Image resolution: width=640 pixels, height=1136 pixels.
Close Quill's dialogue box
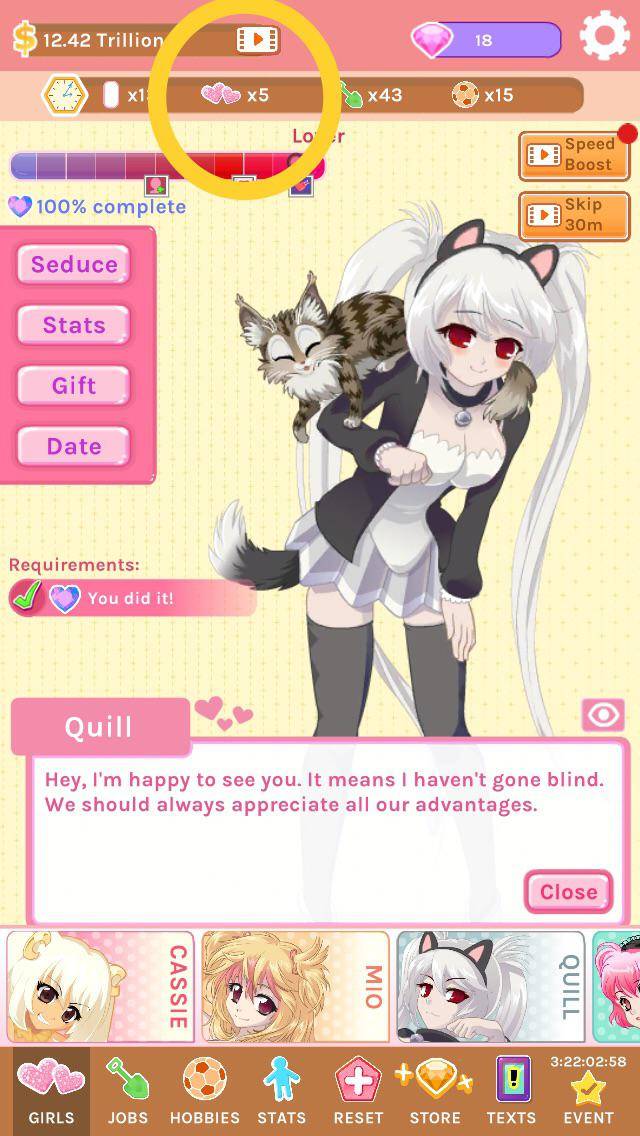568,892
